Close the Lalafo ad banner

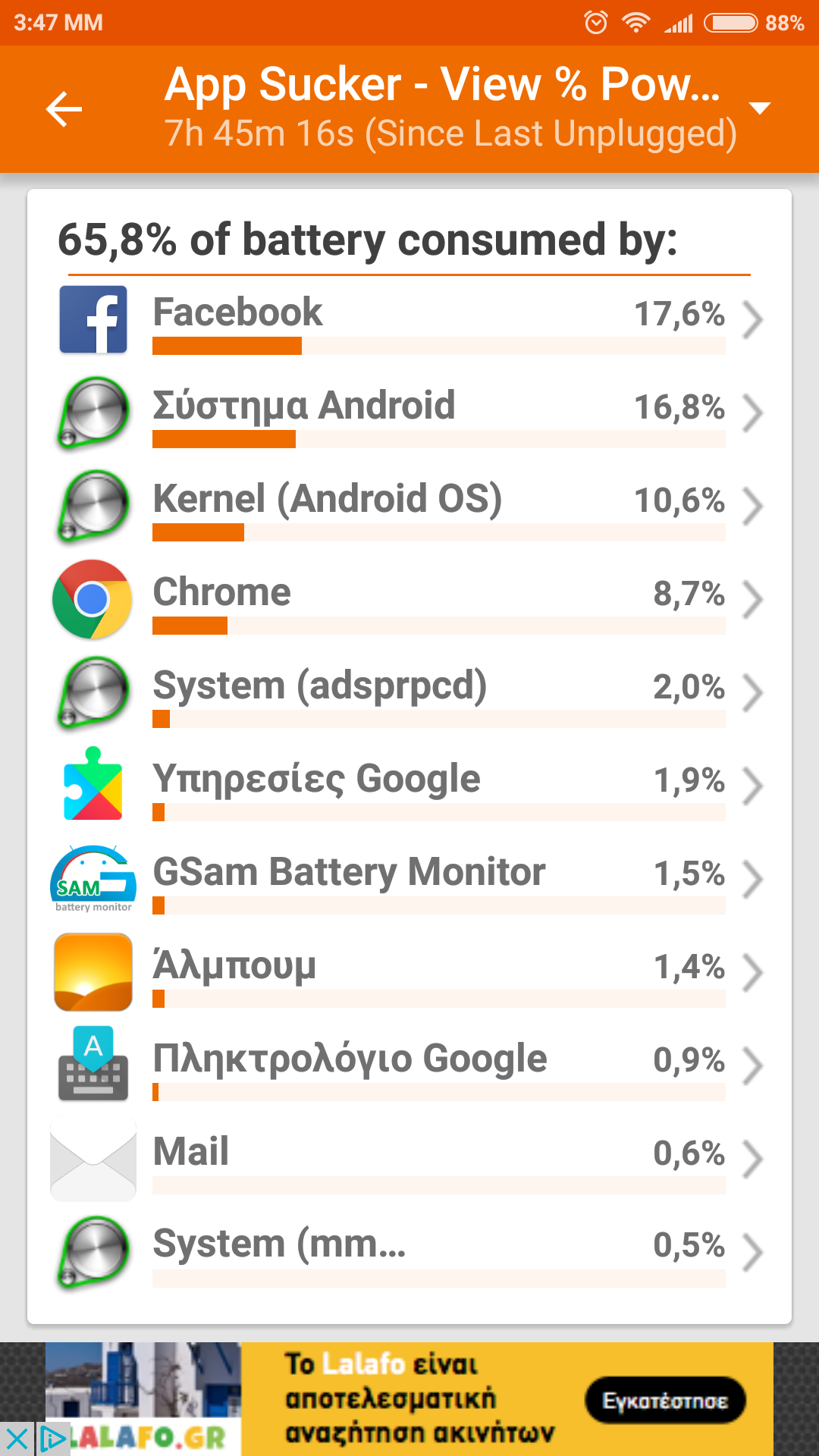[x=17, y=1439]
